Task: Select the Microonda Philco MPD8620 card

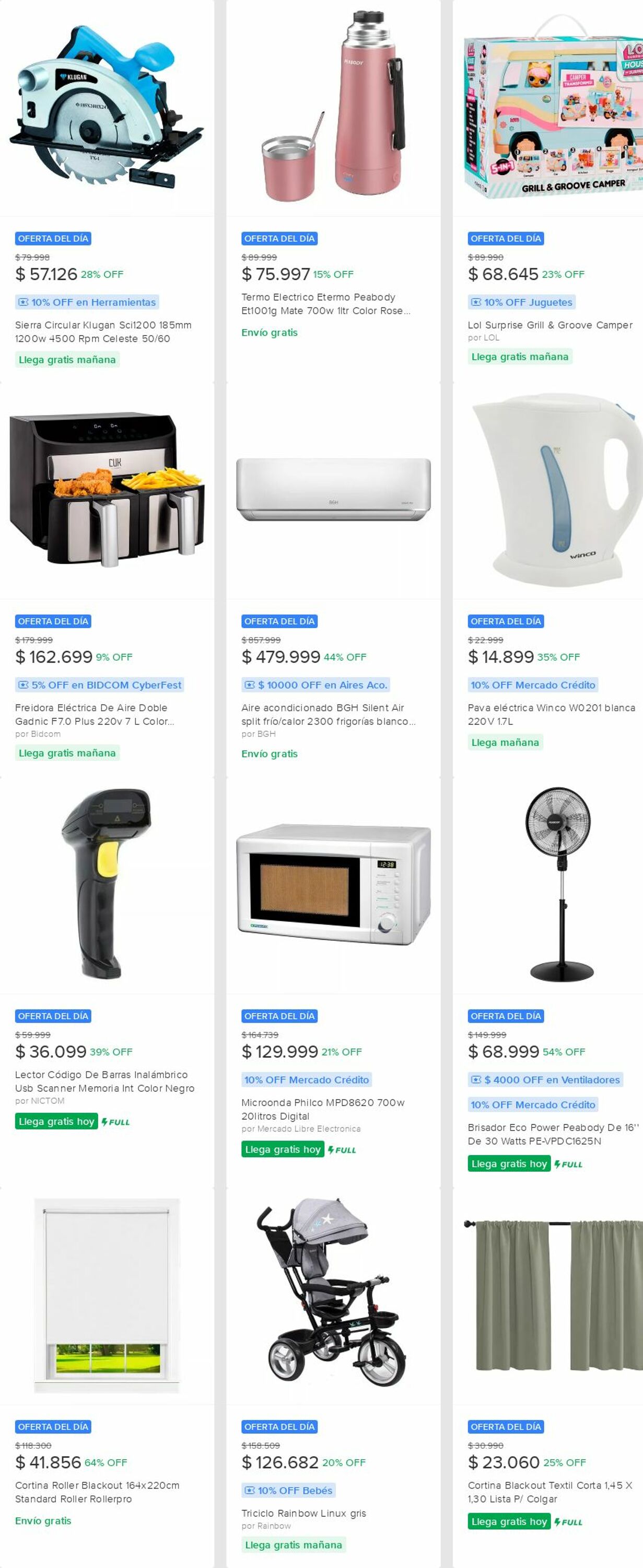Action: (x=322, y=1109)
